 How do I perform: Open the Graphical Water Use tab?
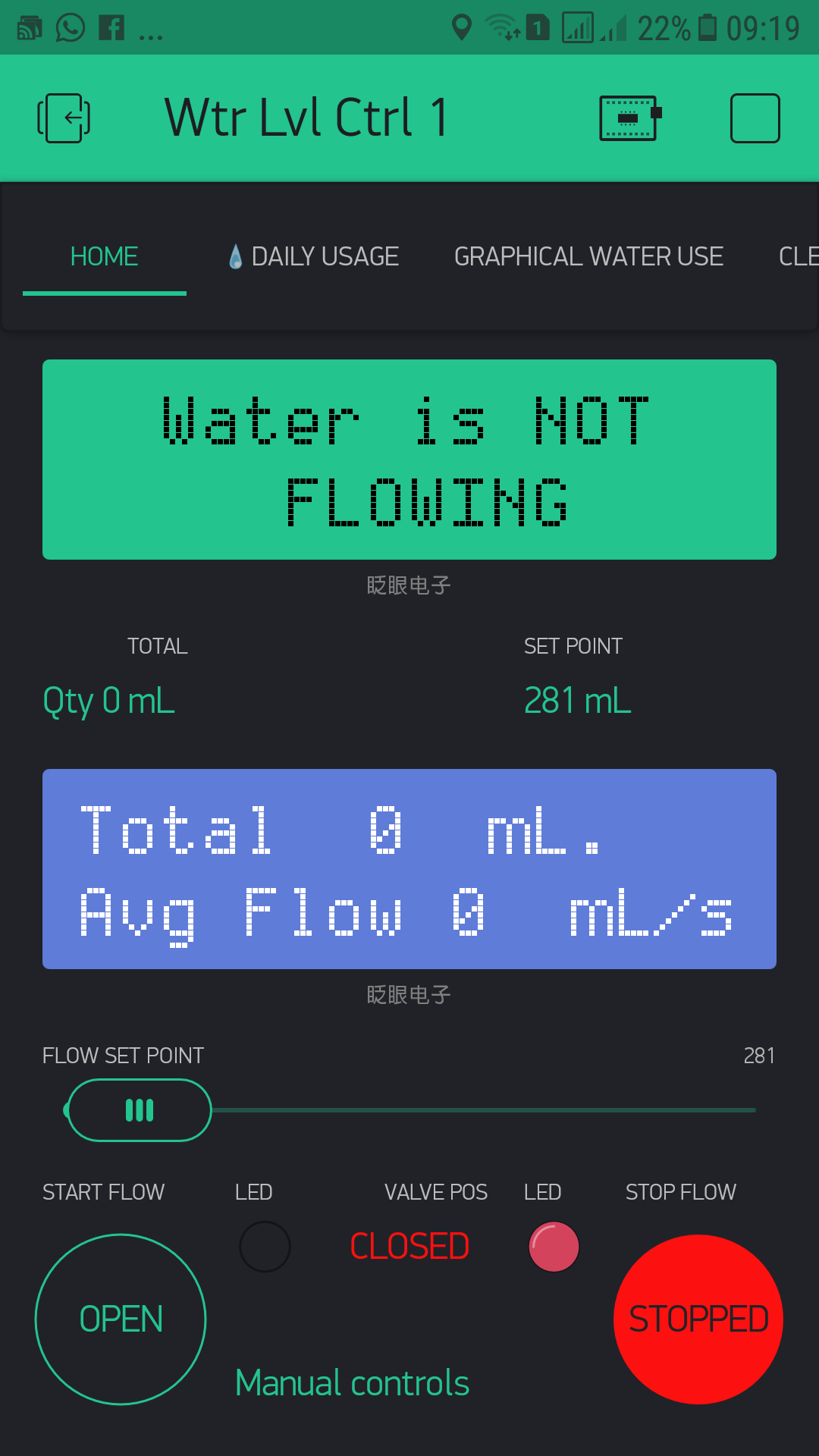point(588,257)
